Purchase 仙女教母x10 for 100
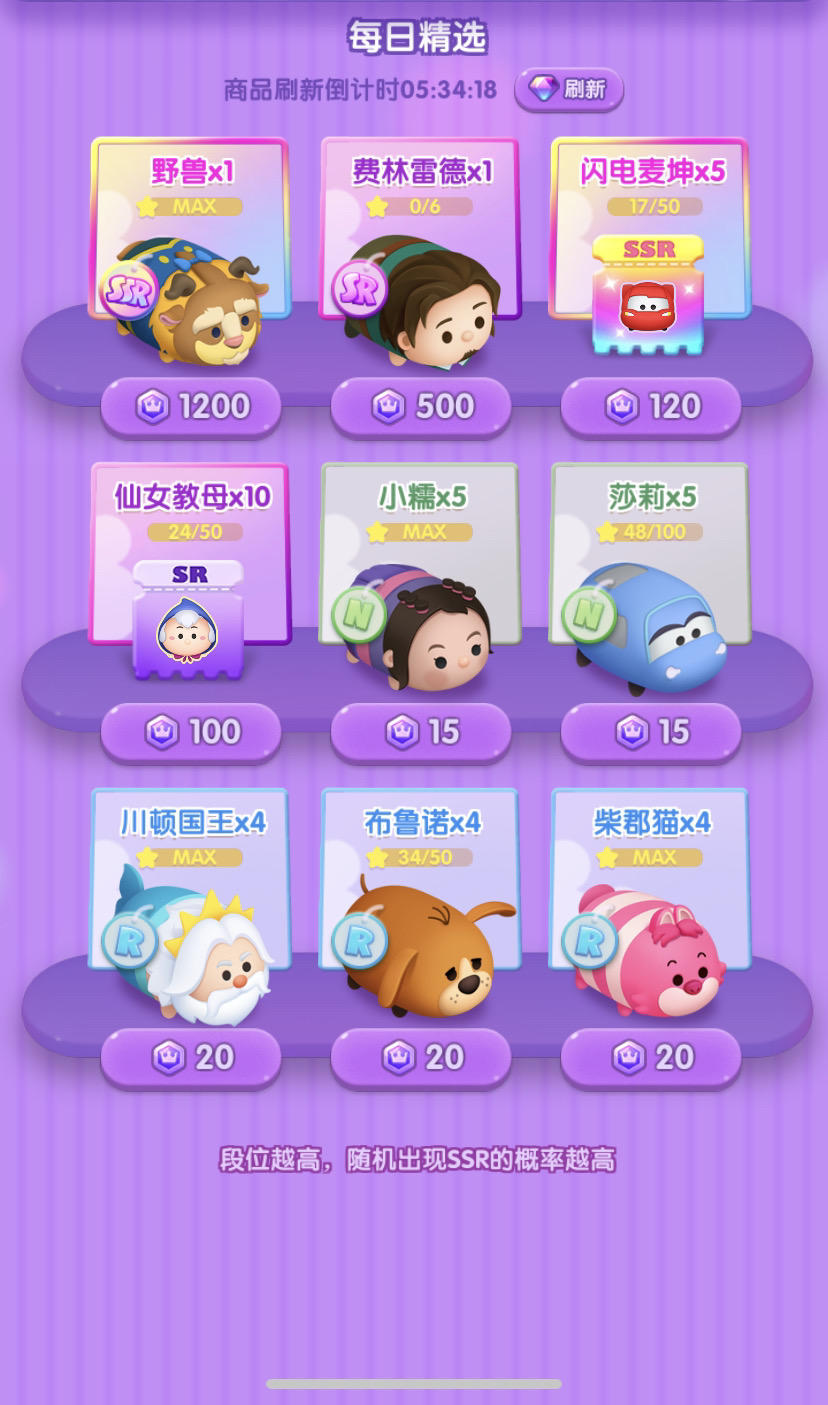Screen dimensions: 828x1405 coord(191,732)
